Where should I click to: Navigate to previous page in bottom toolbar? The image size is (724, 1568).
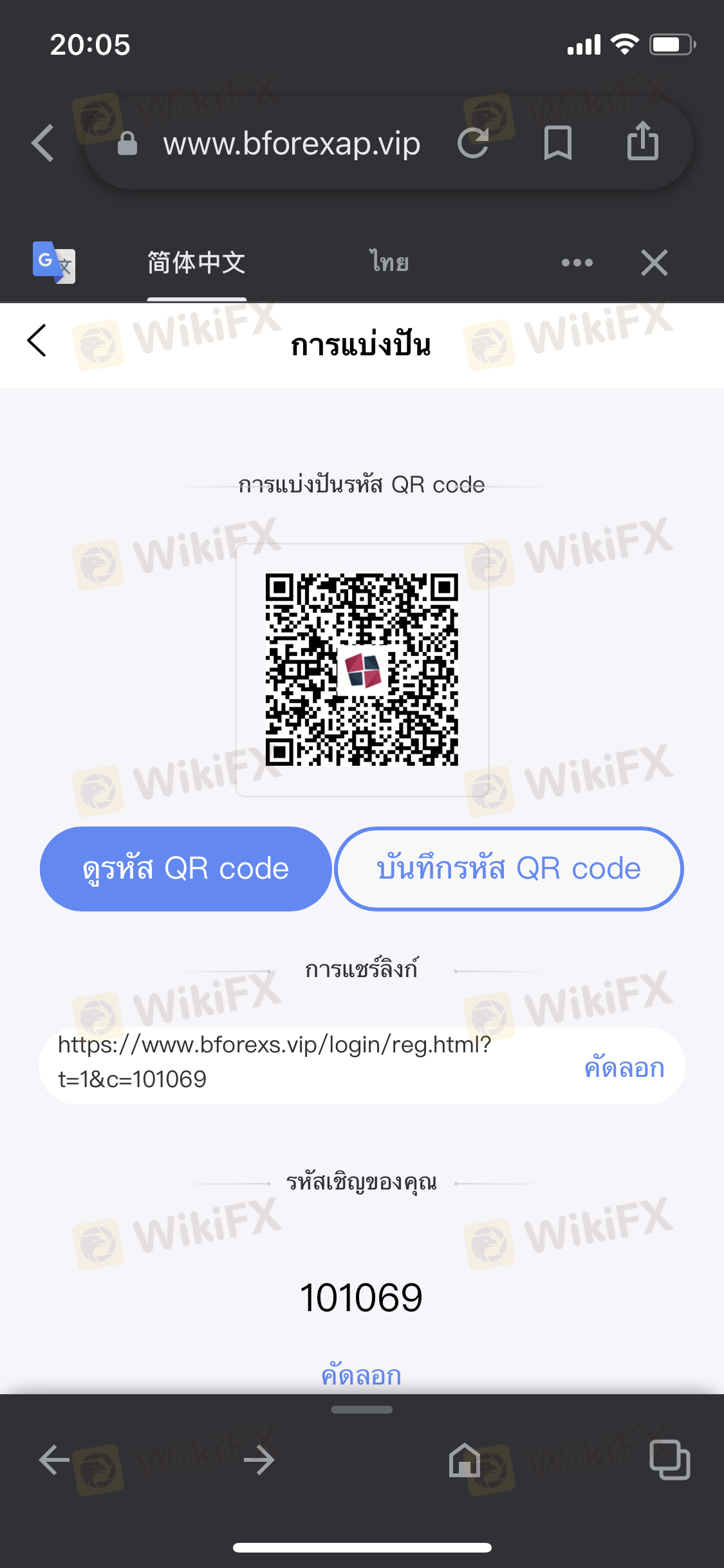click(x=55, y=1459)
